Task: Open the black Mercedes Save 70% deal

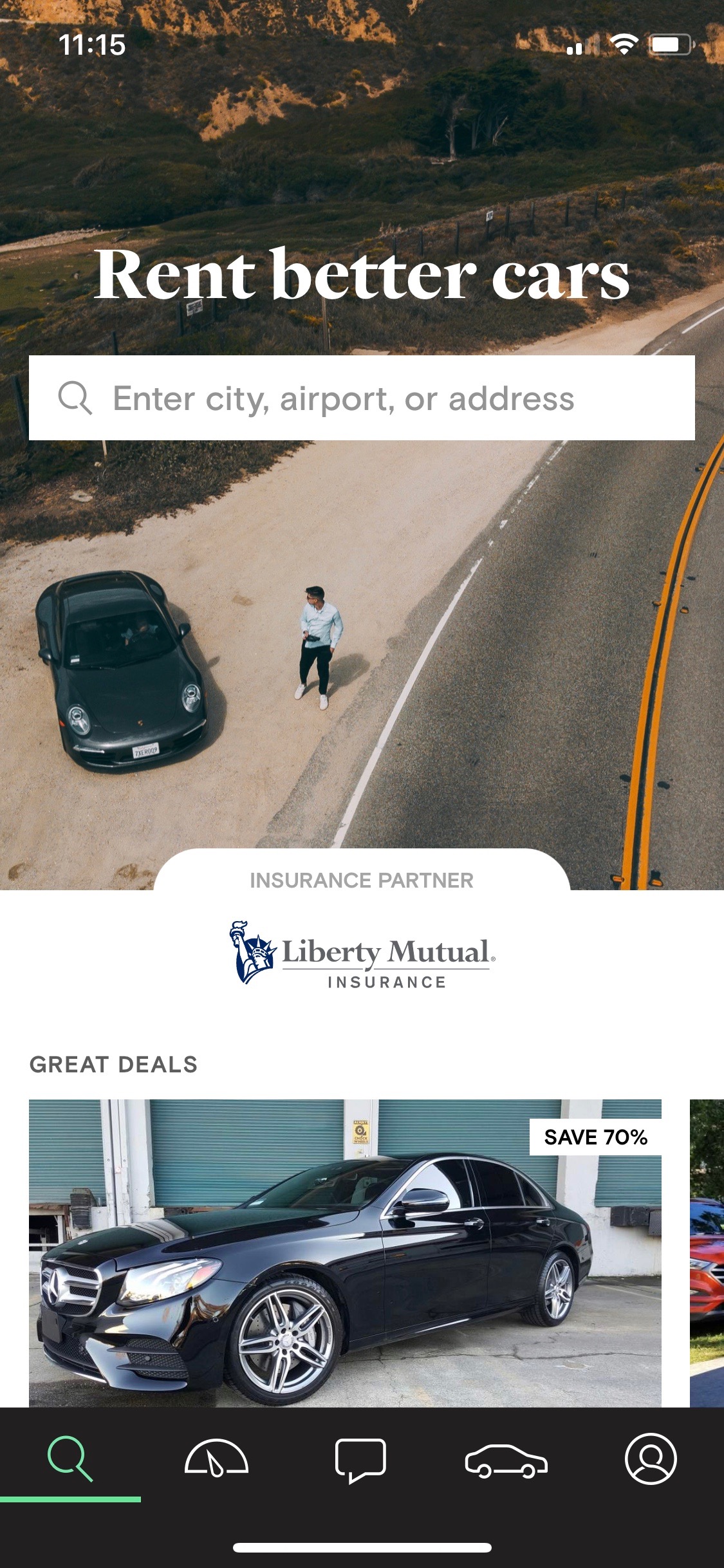Action: [345, 1253]
